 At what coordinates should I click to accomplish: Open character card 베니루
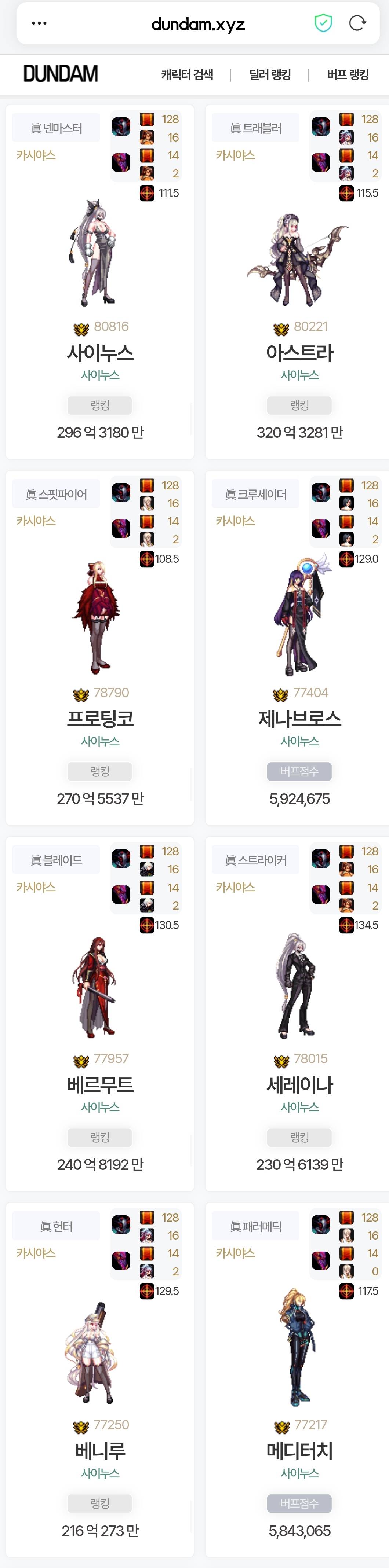100,1451
